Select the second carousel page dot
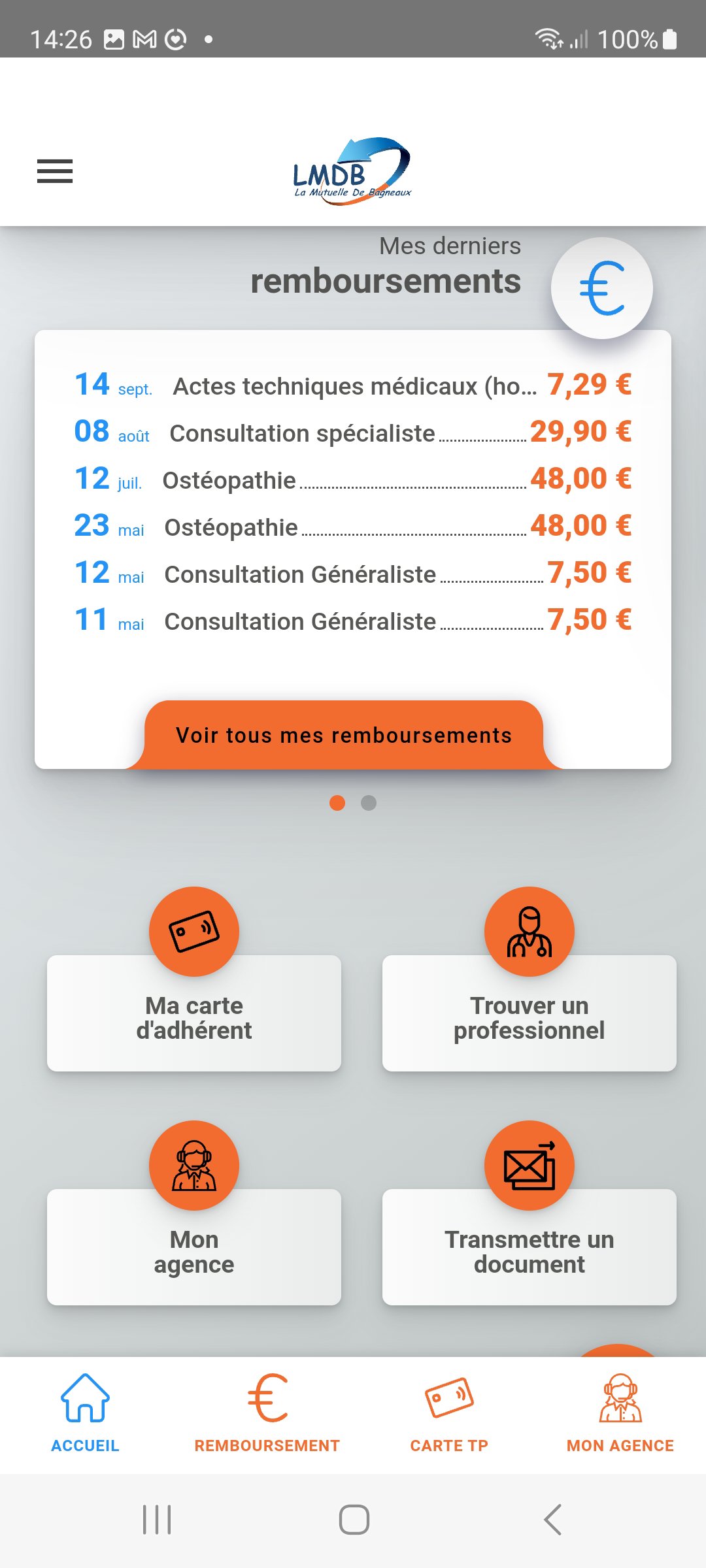706x1568 pixels. [369, 803]
